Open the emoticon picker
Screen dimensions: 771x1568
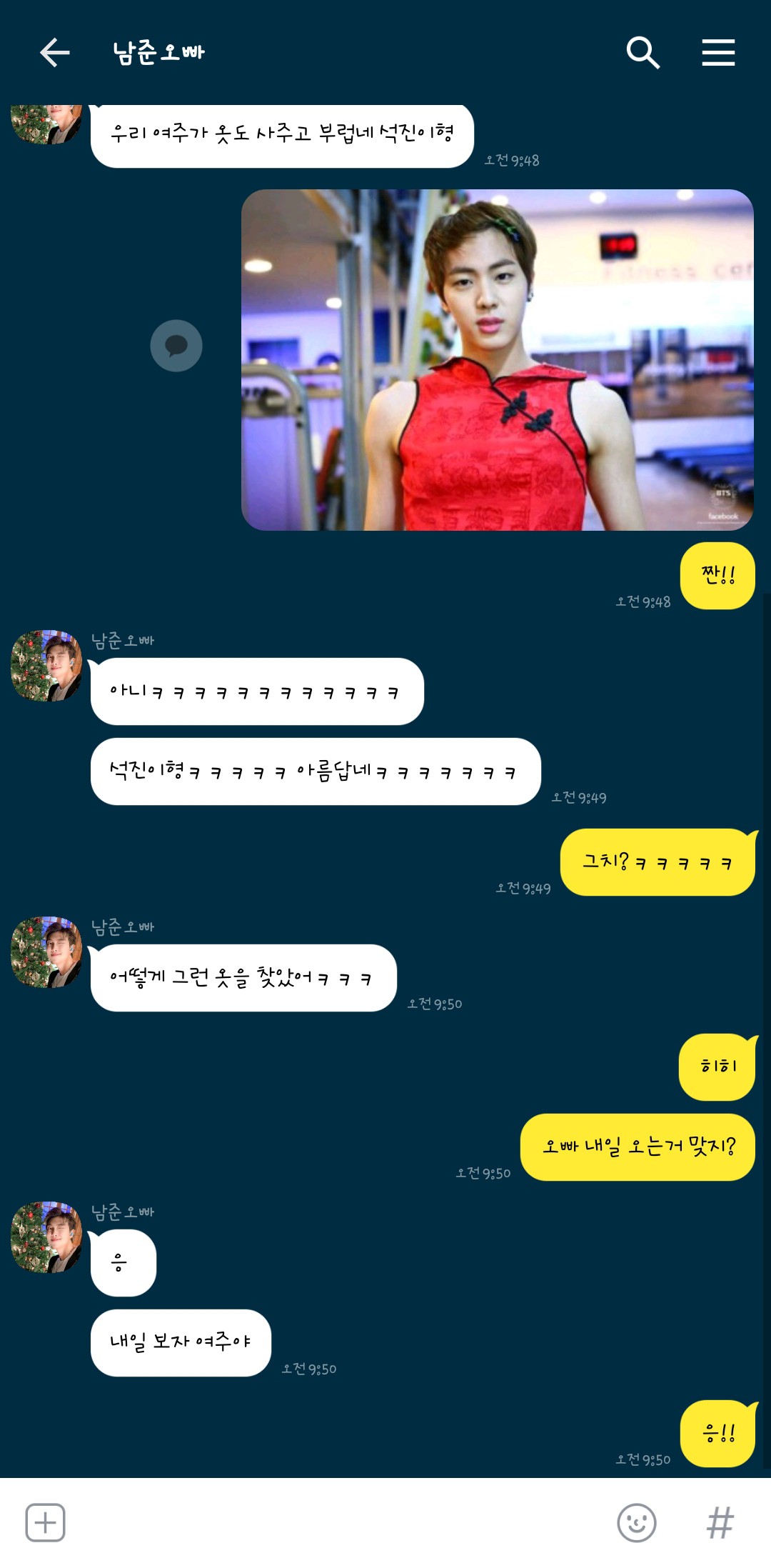(636, 1522)
